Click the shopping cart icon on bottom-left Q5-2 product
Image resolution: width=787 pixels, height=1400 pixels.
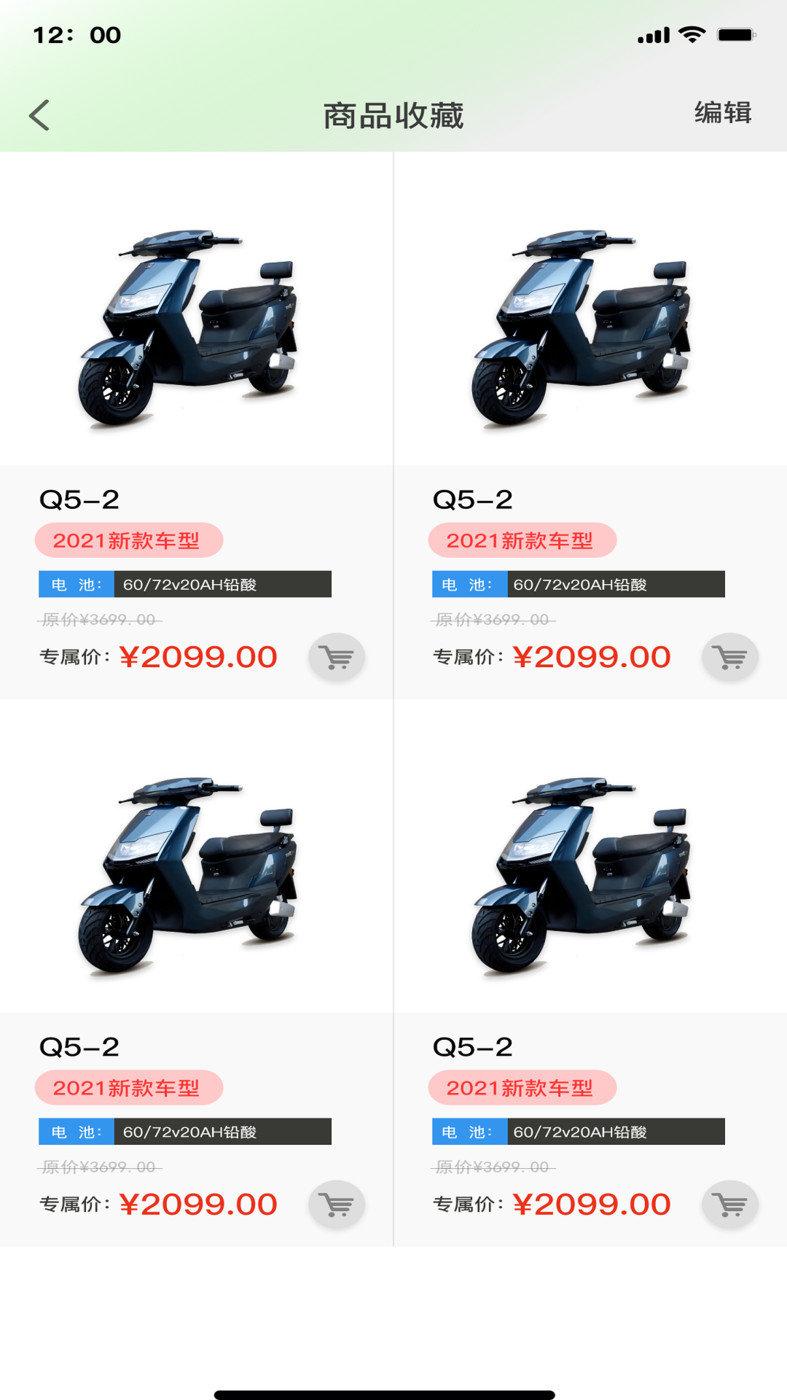[338, 1204]
